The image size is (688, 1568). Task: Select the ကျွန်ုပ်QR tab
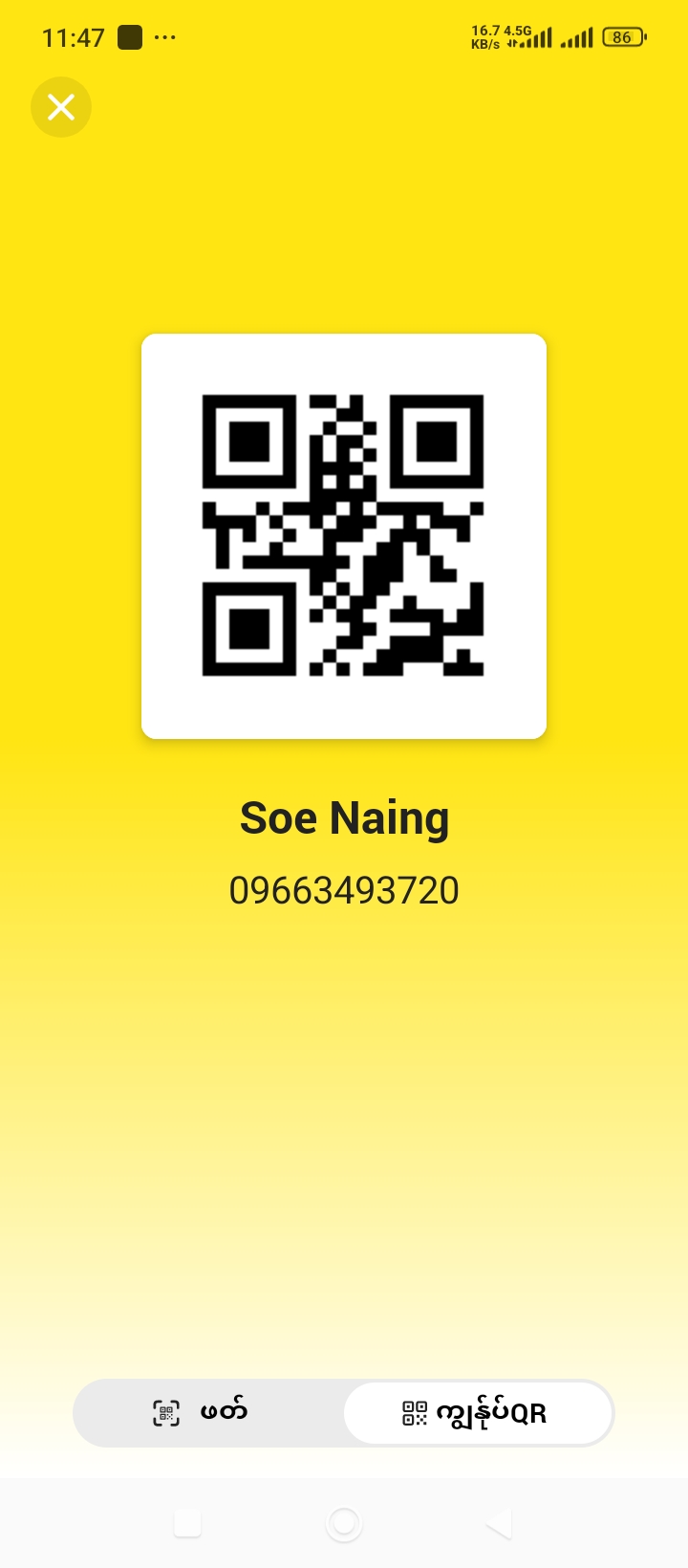pos(477,1412)
